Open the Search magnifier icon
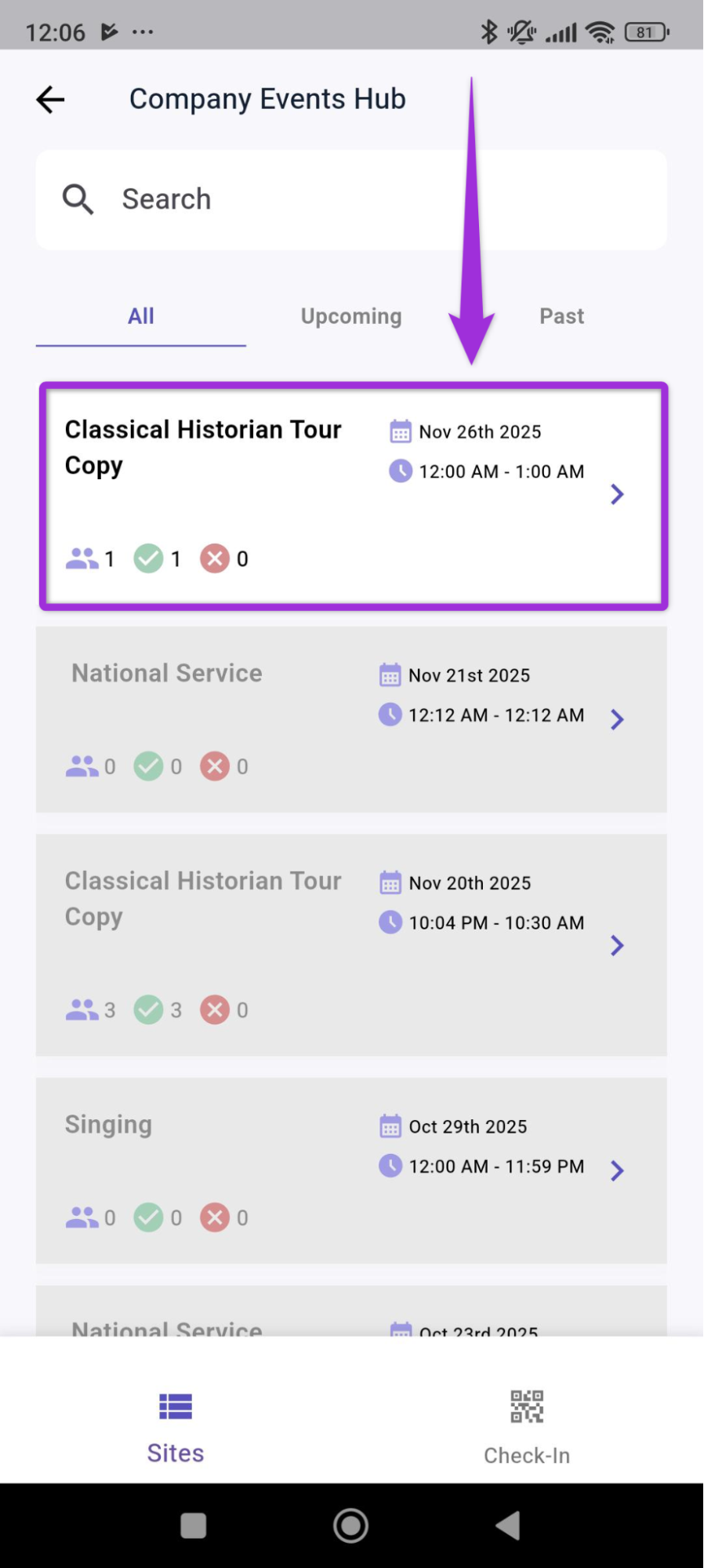Image resolution: width=704 pixels, height=1568 pixels. tap(77, 198)
